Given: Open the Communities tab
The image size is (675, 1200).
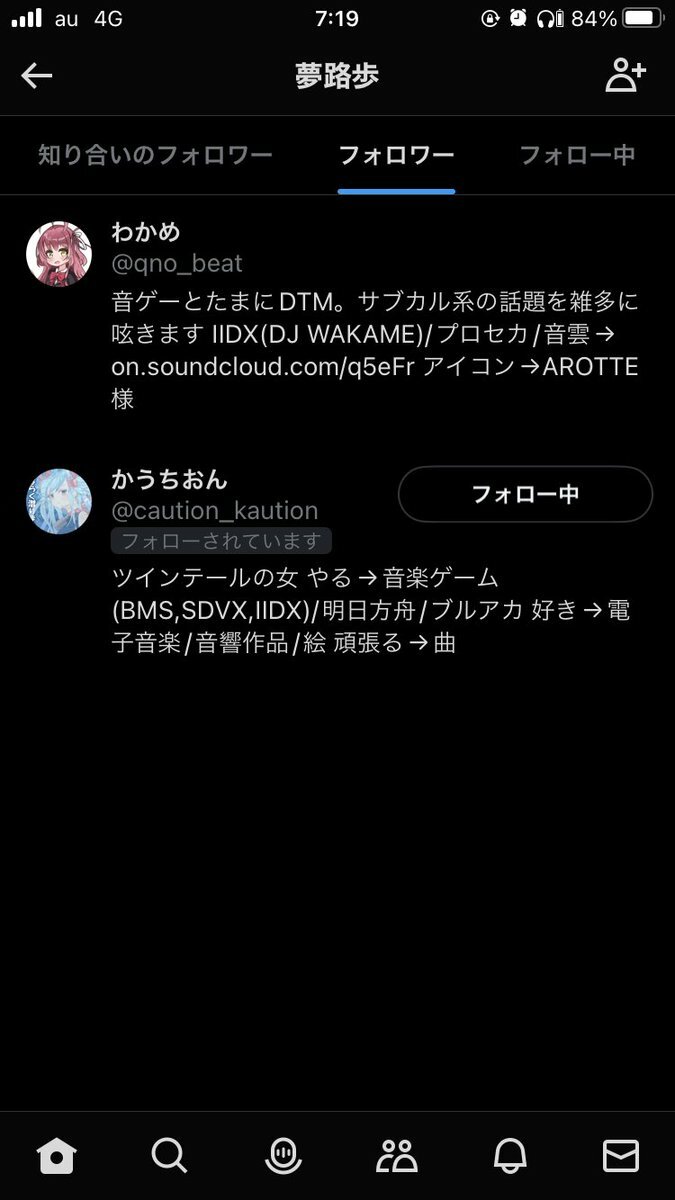Looking at the screenshot, I should 396,1156.
